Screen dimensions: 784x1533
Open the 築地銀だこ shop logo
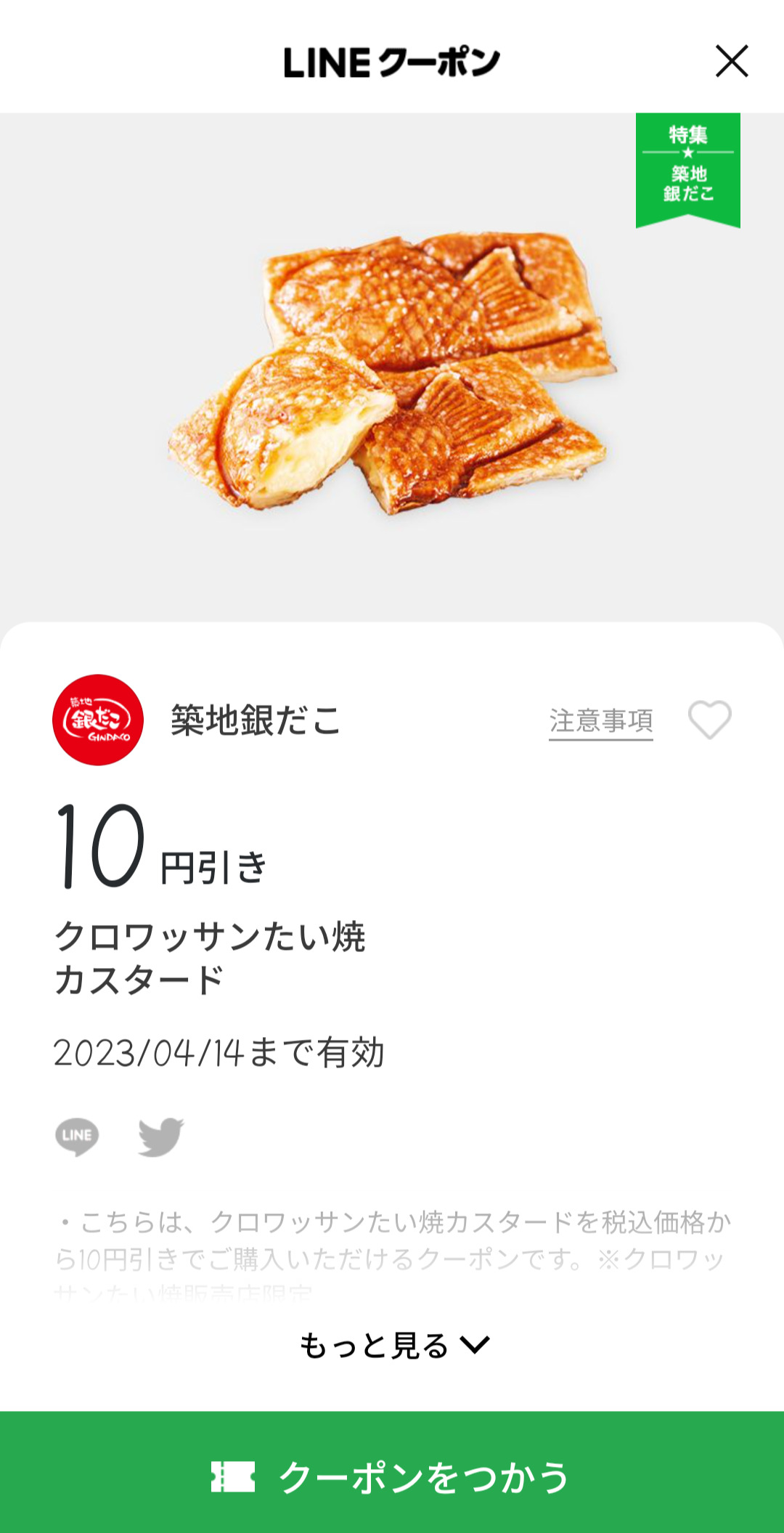tap(98, 720)
